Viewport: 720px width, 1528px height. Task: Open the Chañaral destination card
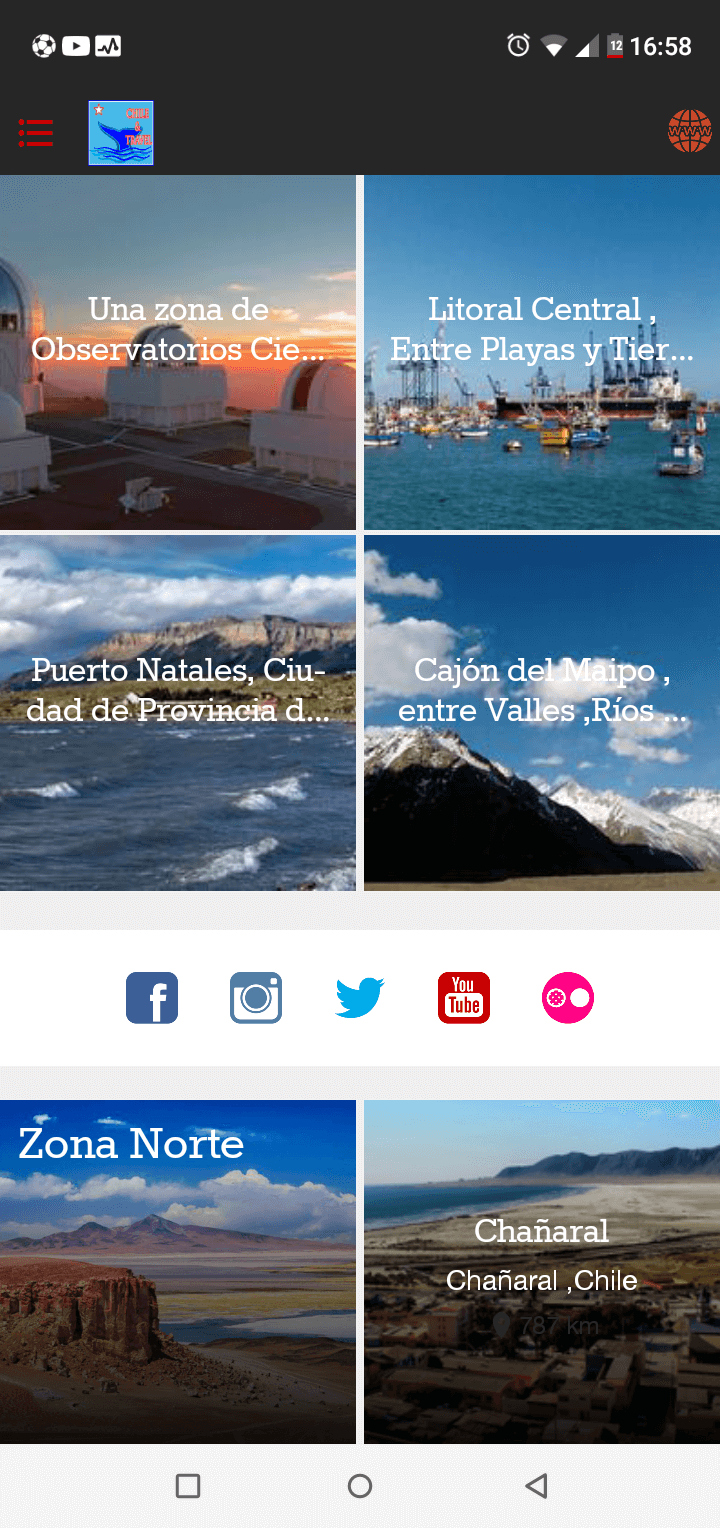[541, 1270]
